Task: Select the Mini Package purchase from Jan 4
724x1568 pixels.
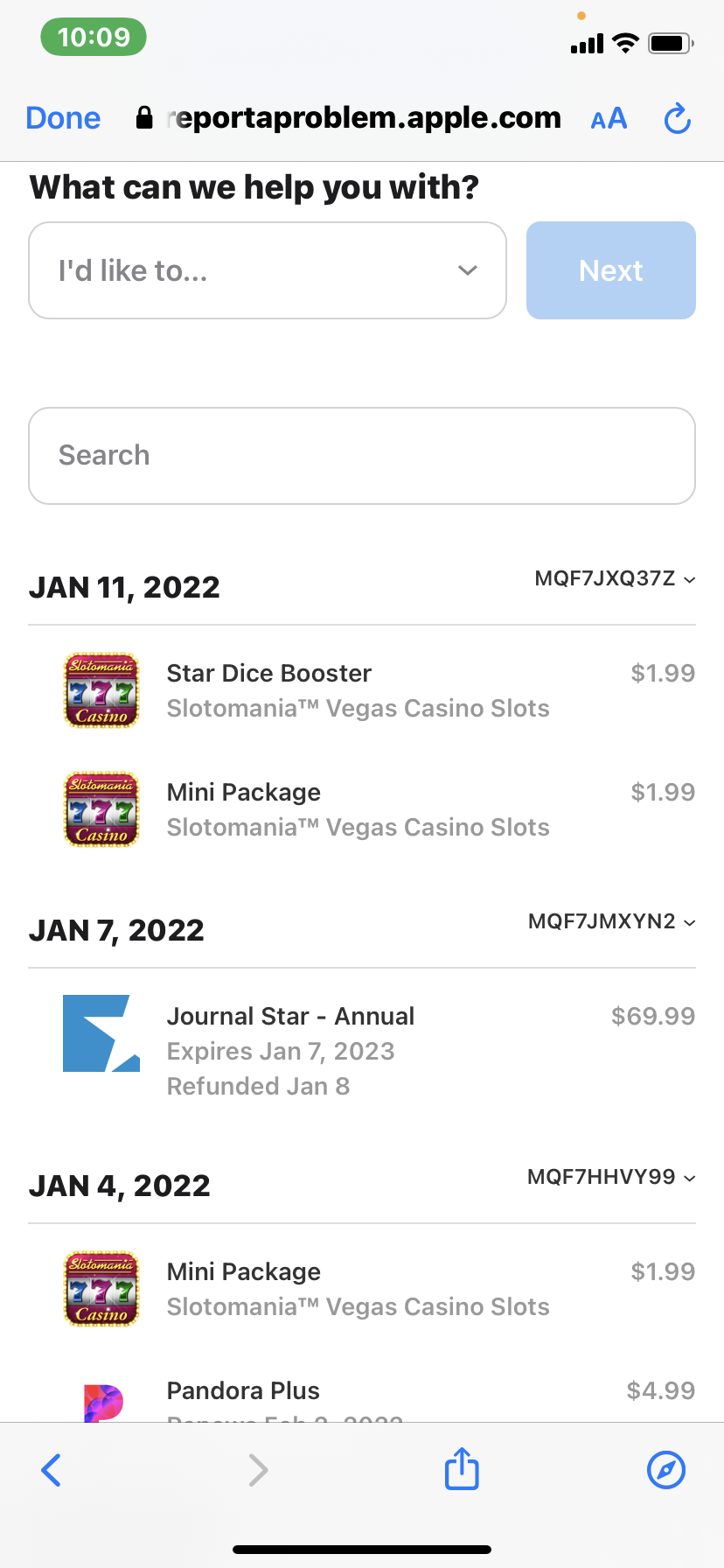Action: (x=359, y=1289)
